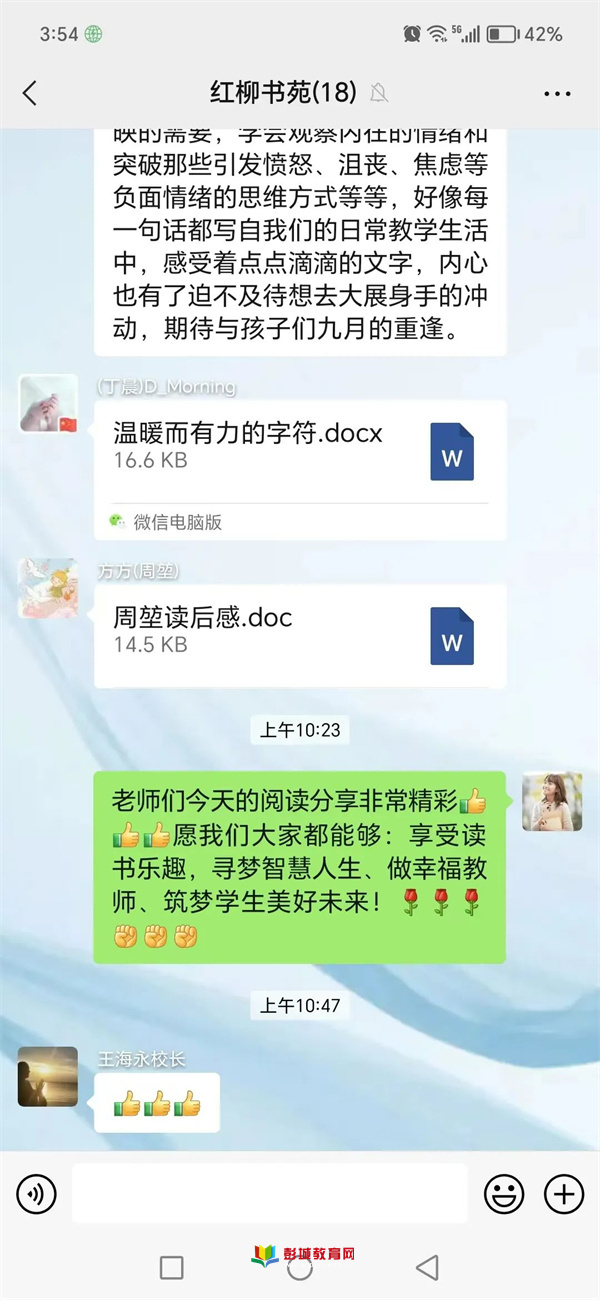Viewport: 600px width, 1300px height.
Task: Open the plus attachments panel
Action: [563, 1193]
